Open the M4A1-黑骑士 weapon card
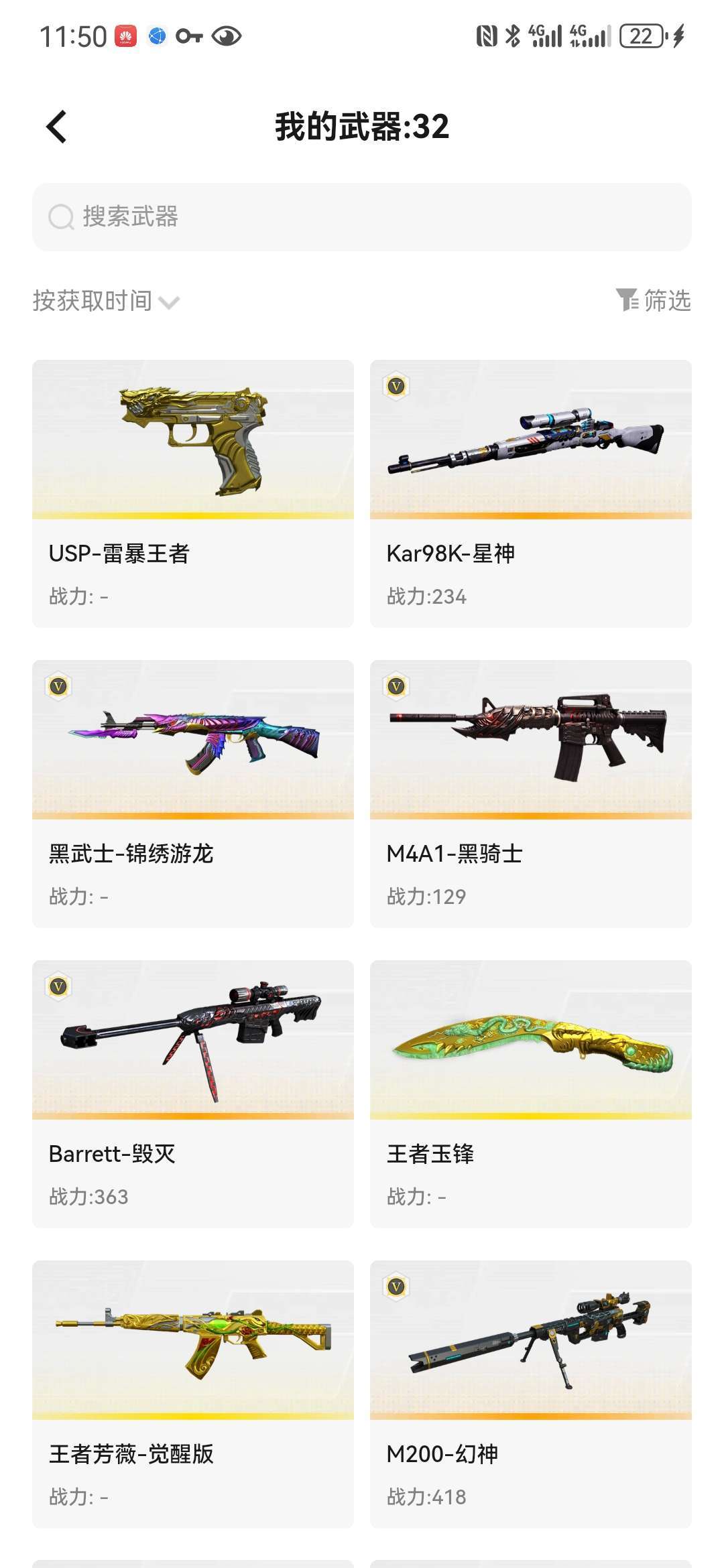This screenshot has width=724, height=1568. [531, 794]
